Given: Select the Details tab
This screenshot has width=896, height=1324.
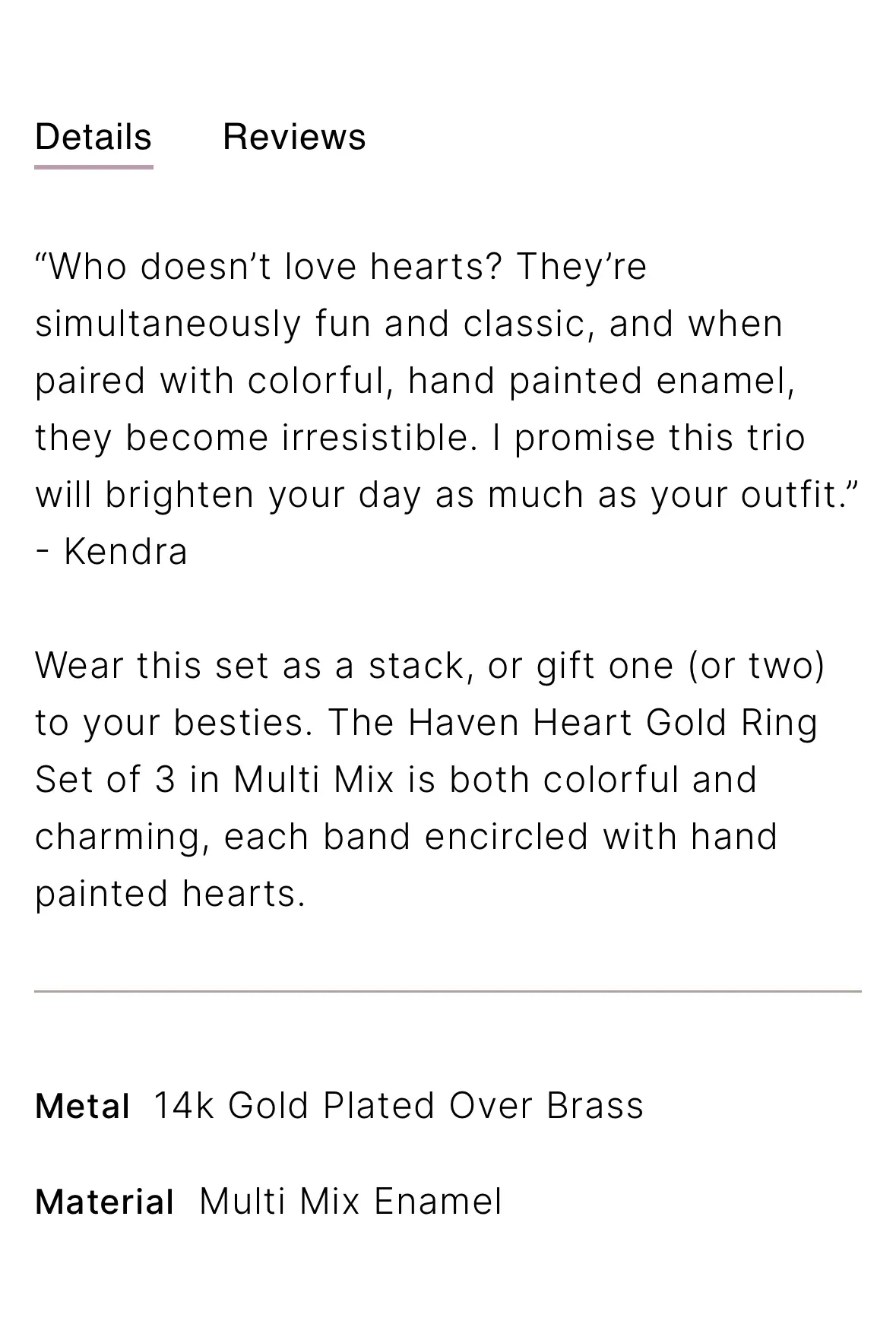Looking at the screenshot, I should click(x=93, y=138).
